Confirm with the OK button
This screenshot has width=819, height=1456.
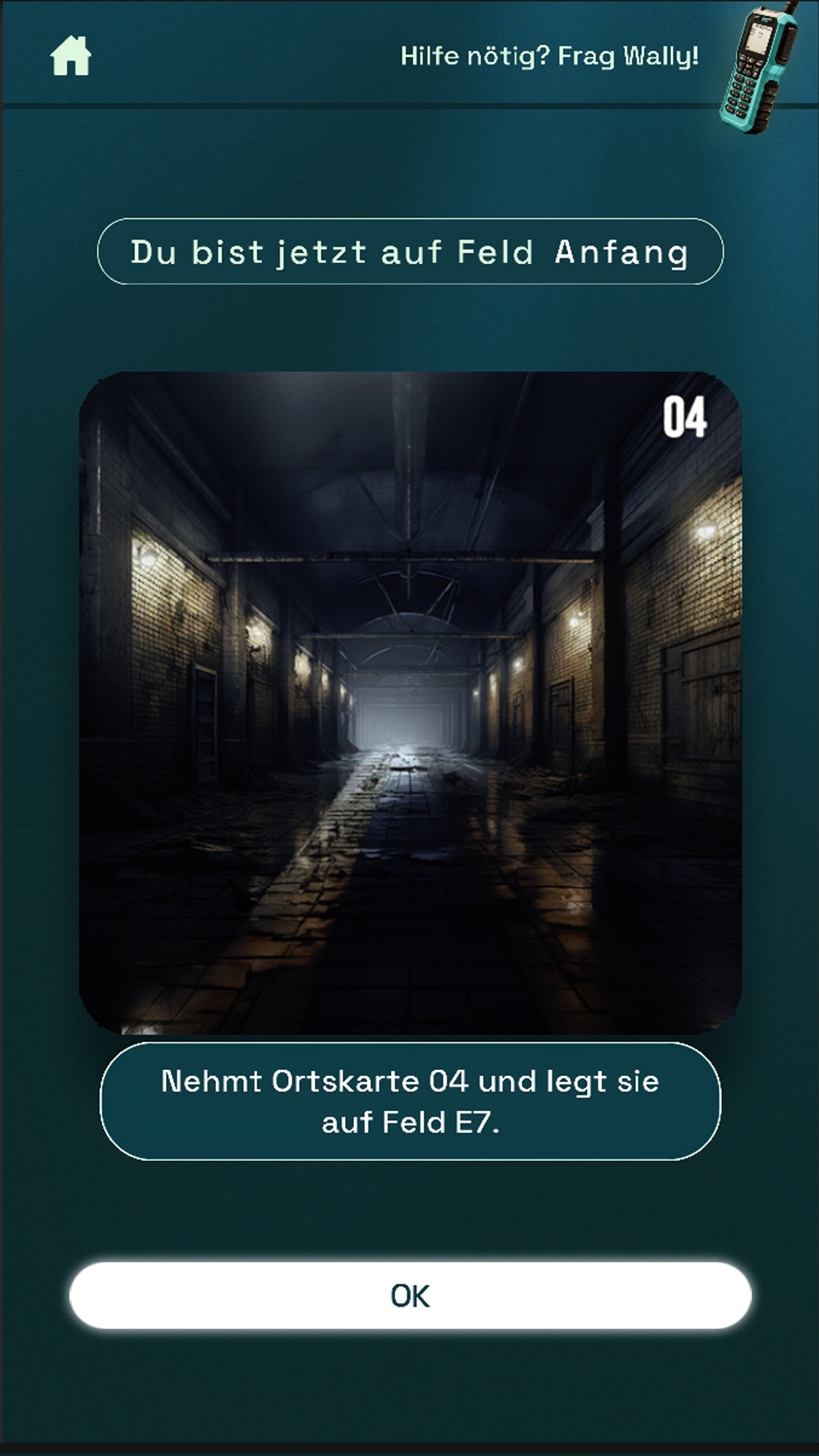point(410,1295)
